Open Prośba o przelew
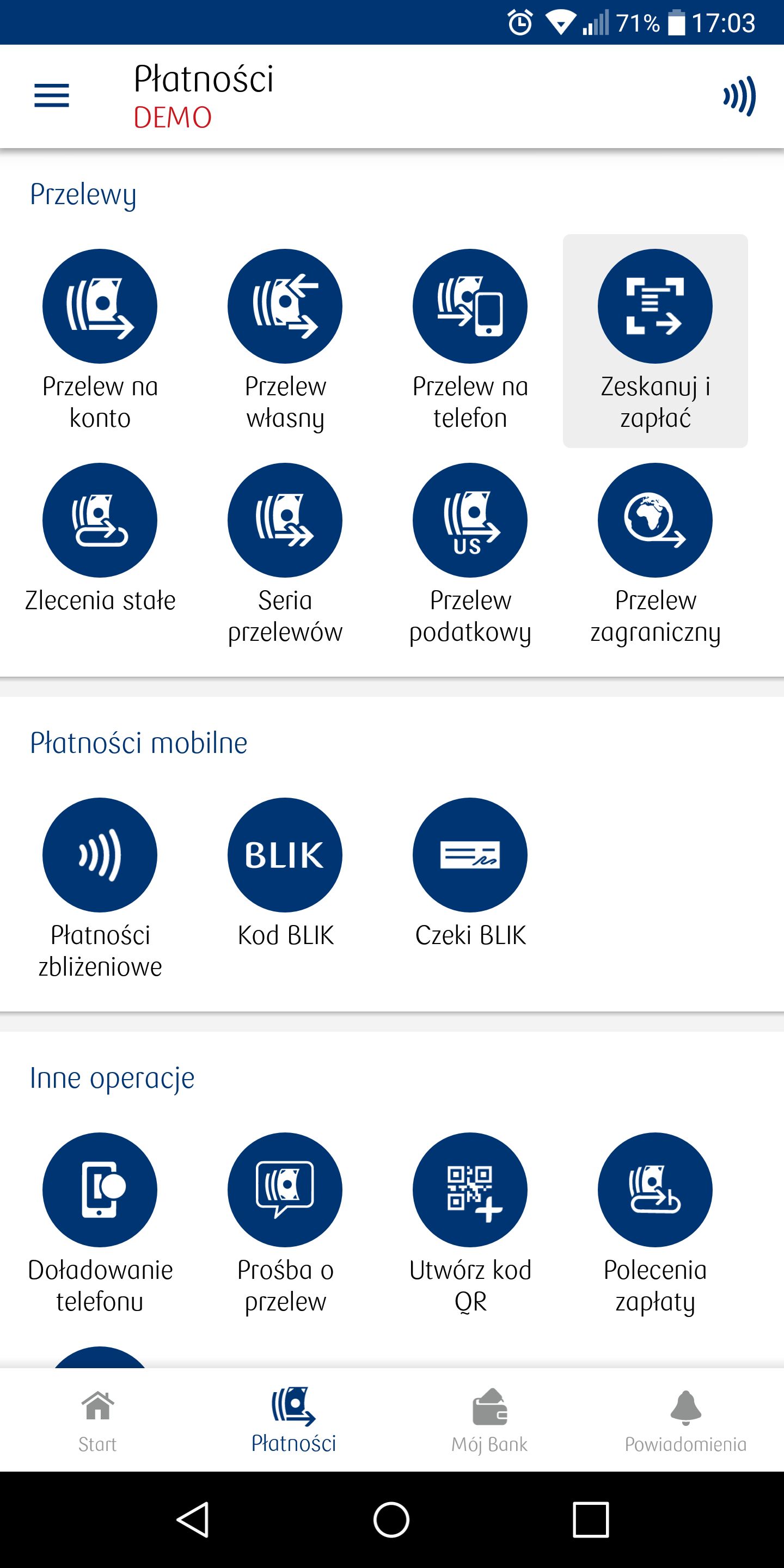Viewport: 784px width, 1568px height. 285,1224
